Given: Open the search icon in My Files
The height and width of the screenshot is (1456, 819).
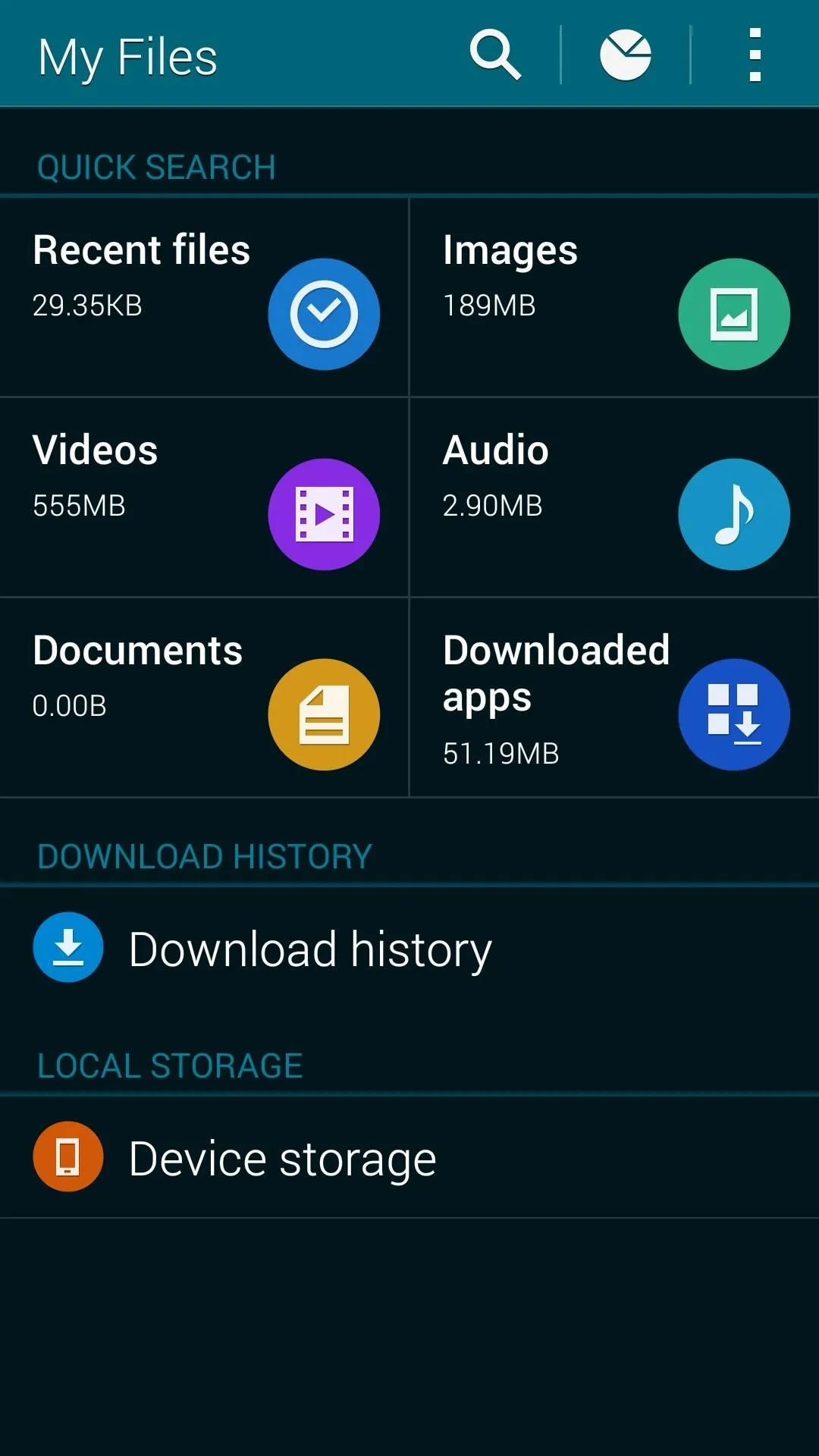Looking at the screenshot, I should coord(495,55).
